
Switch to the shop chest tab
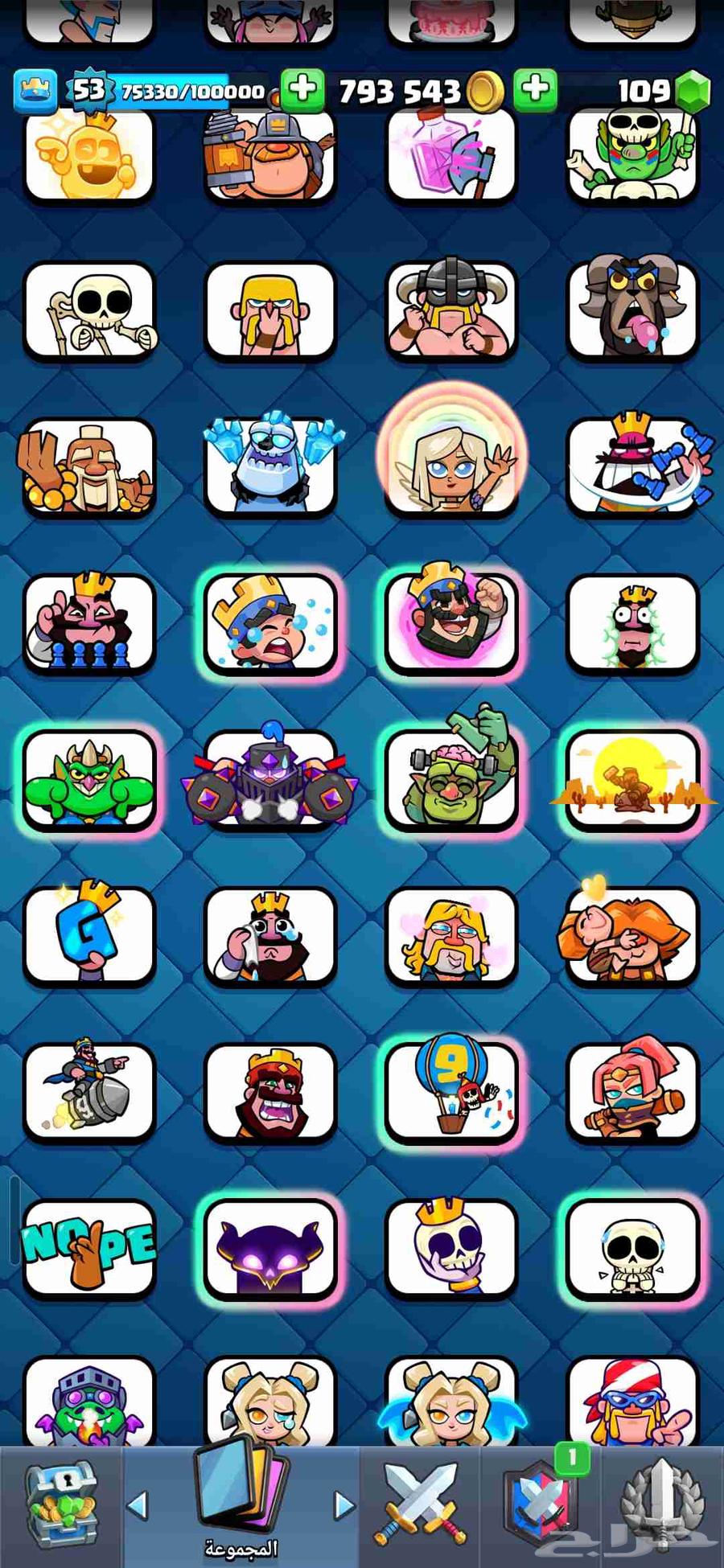pyautogui.click(x=61, y=1505)
